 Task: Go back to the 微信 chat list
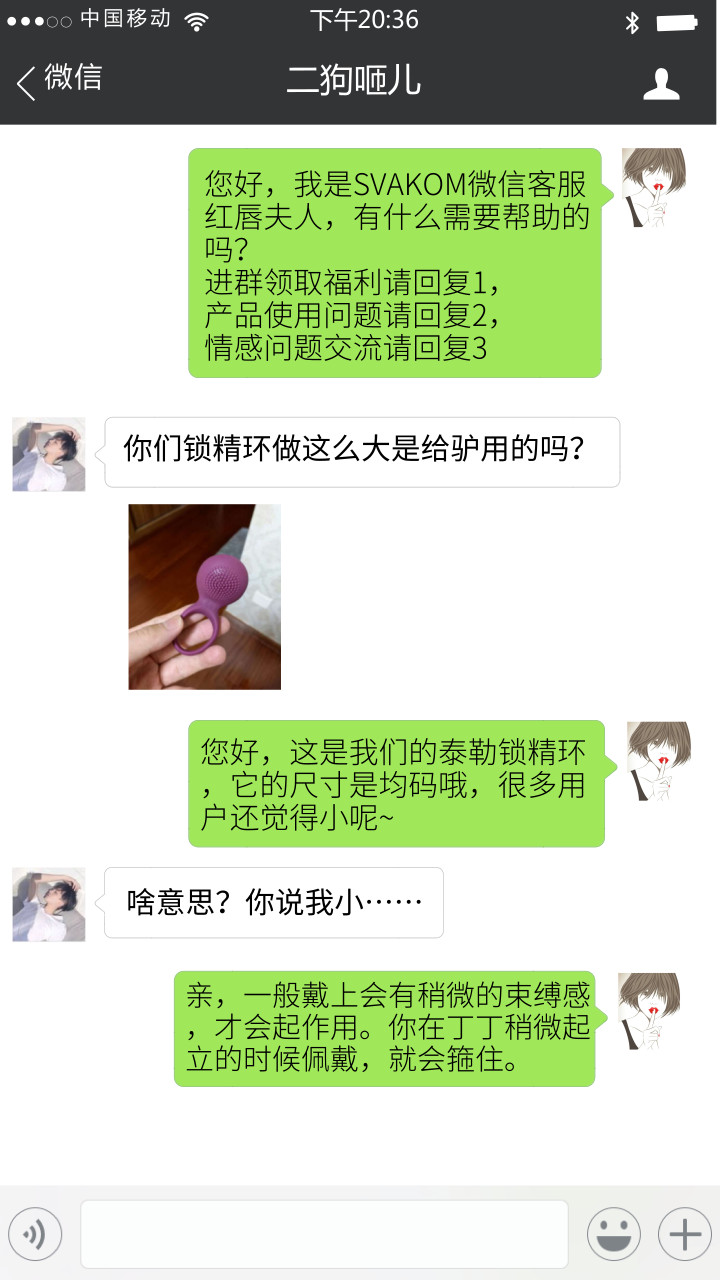point(60,80)
